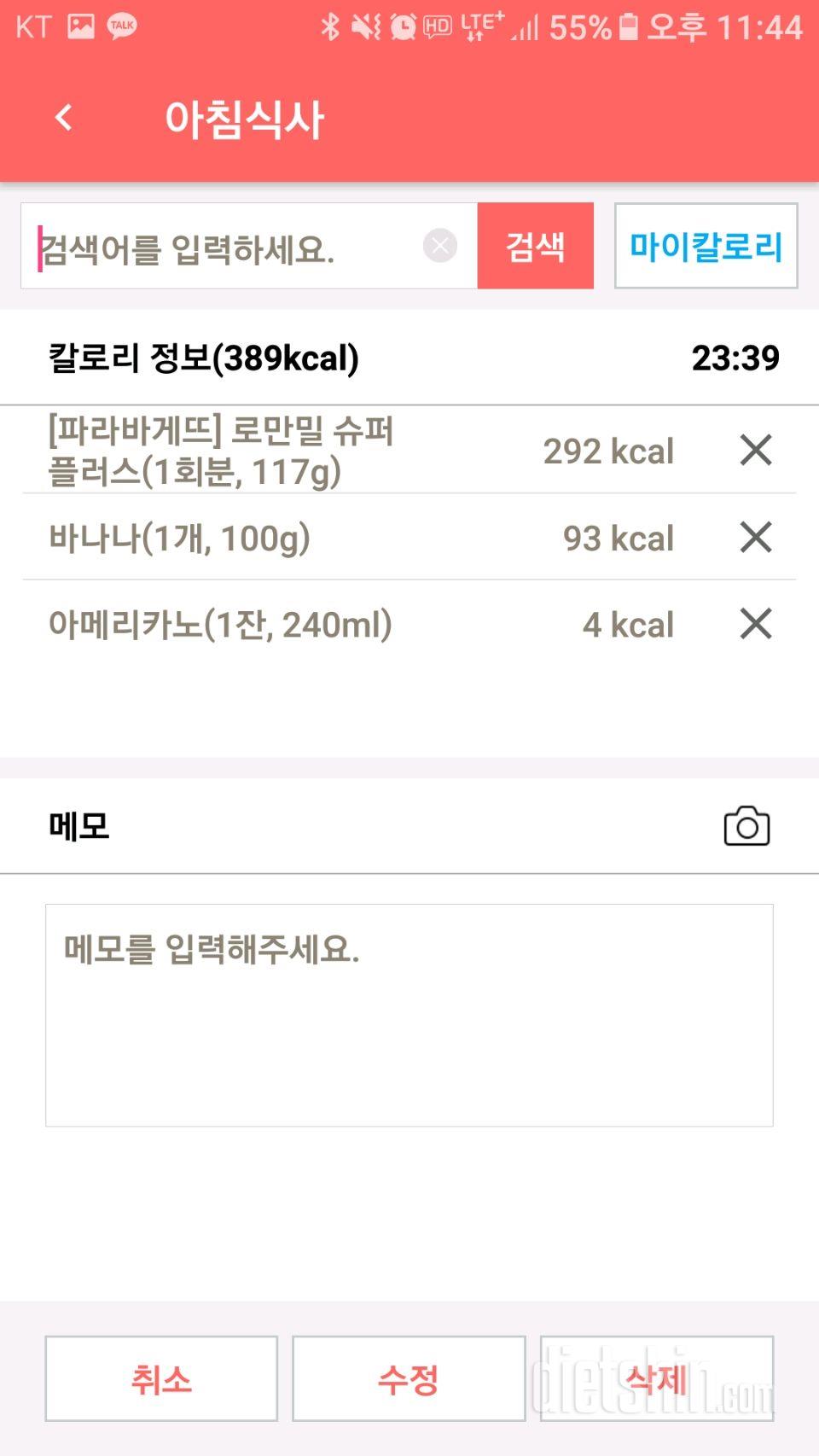Clear the search field text
The height and width of the screenshot is (1456, 819).
440,247
